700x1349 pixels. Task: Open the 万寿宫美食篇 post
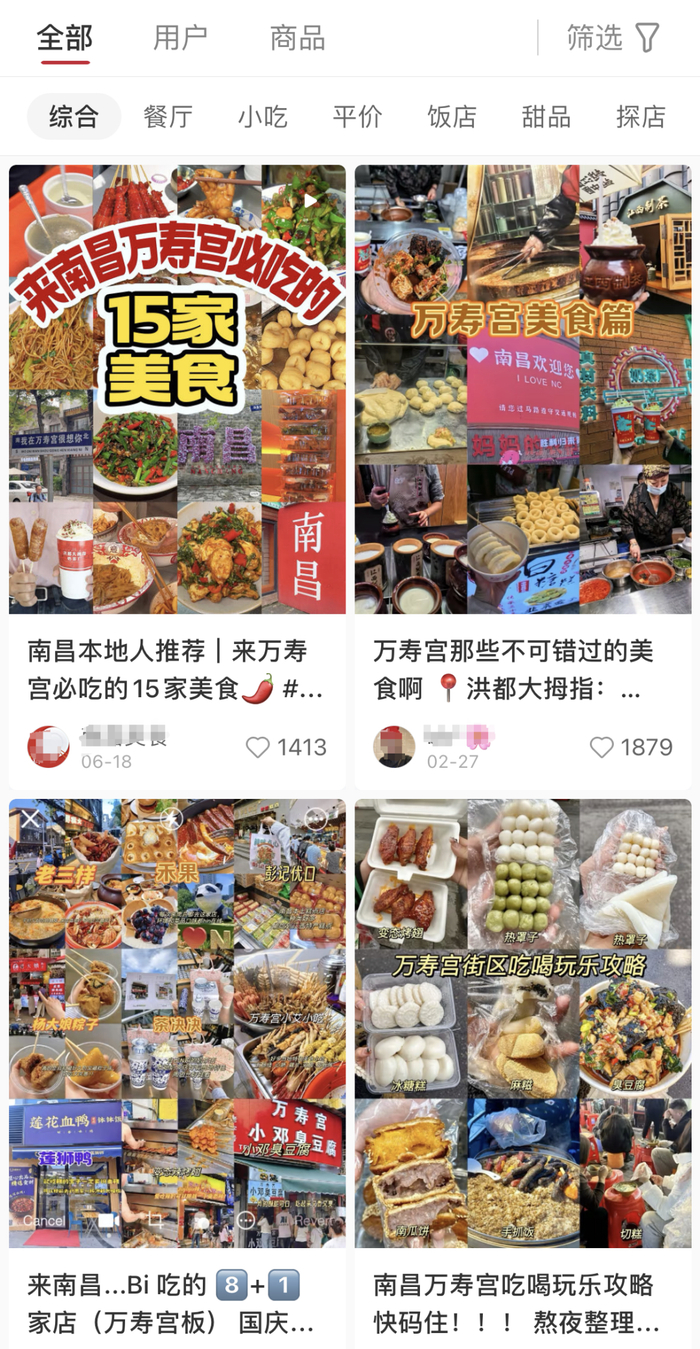(523, 390)
